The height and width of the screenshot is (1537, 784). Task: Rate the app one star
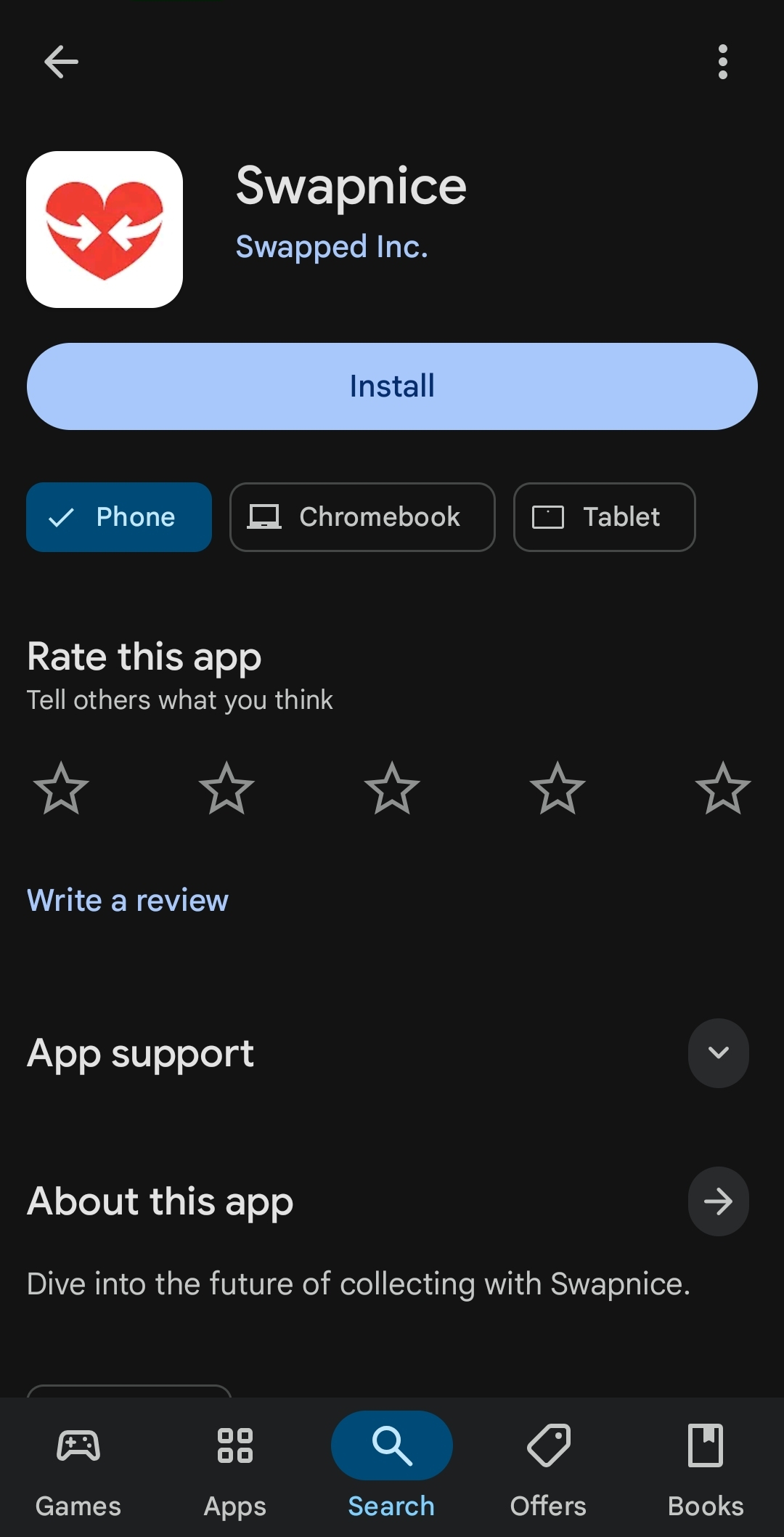pyautogui.click(x=61, y=789)
